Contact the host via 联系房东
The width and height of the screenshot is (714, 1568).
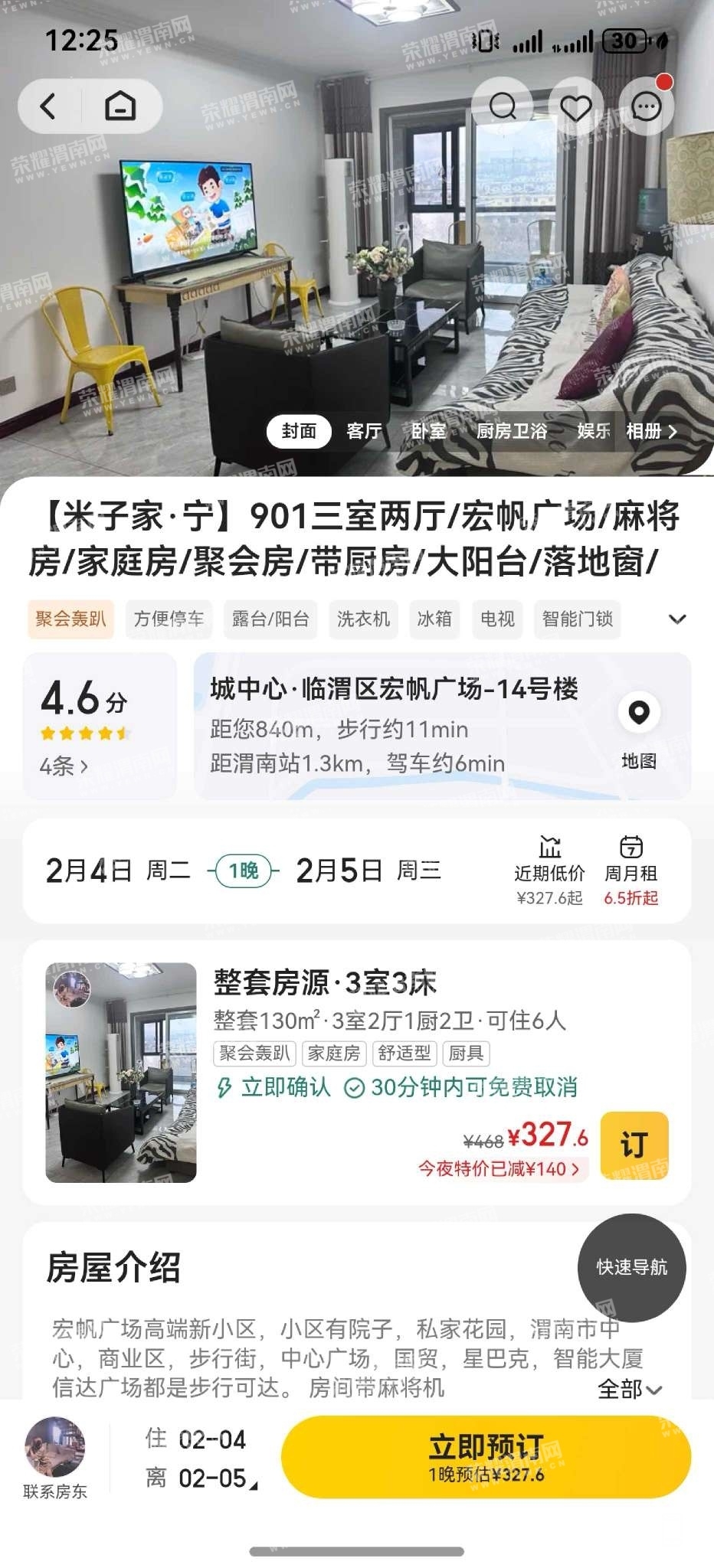click(55, 1458)
